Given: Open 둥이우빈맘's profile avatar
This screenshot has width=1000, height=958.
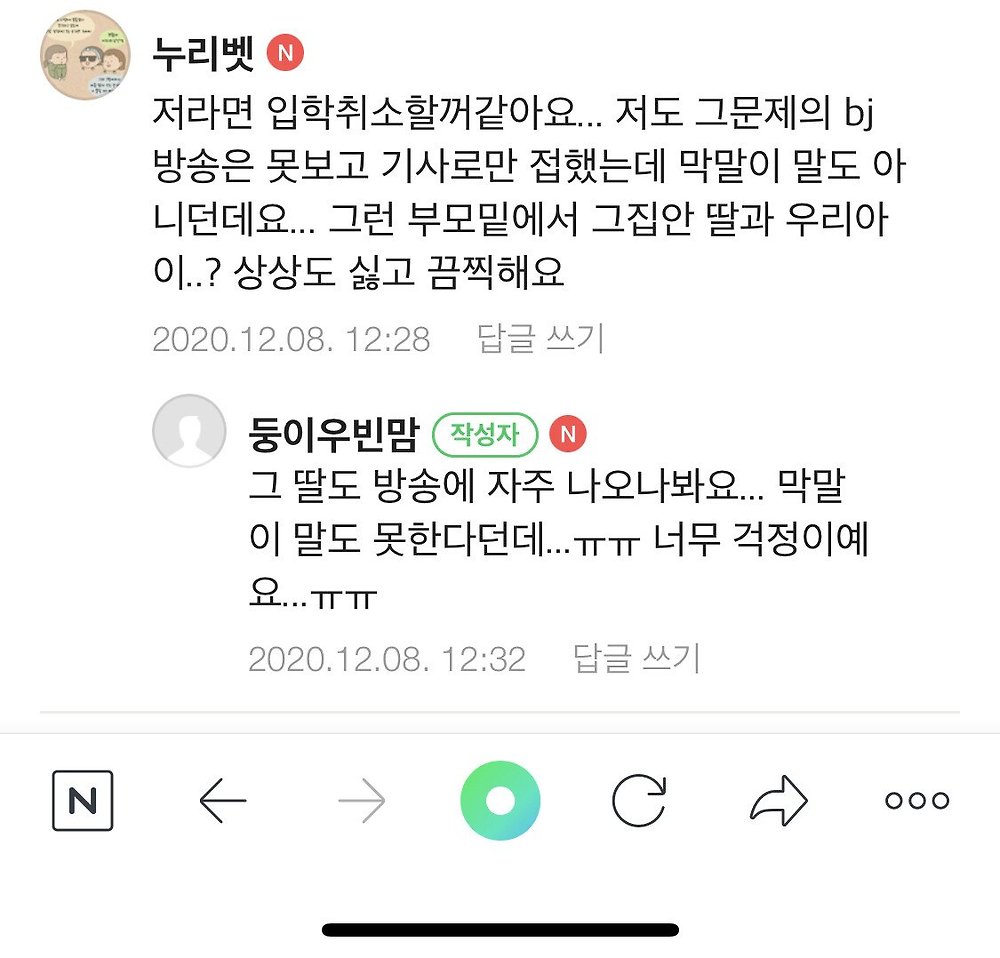Looking at the screenshot, I should tap(188, 431).
